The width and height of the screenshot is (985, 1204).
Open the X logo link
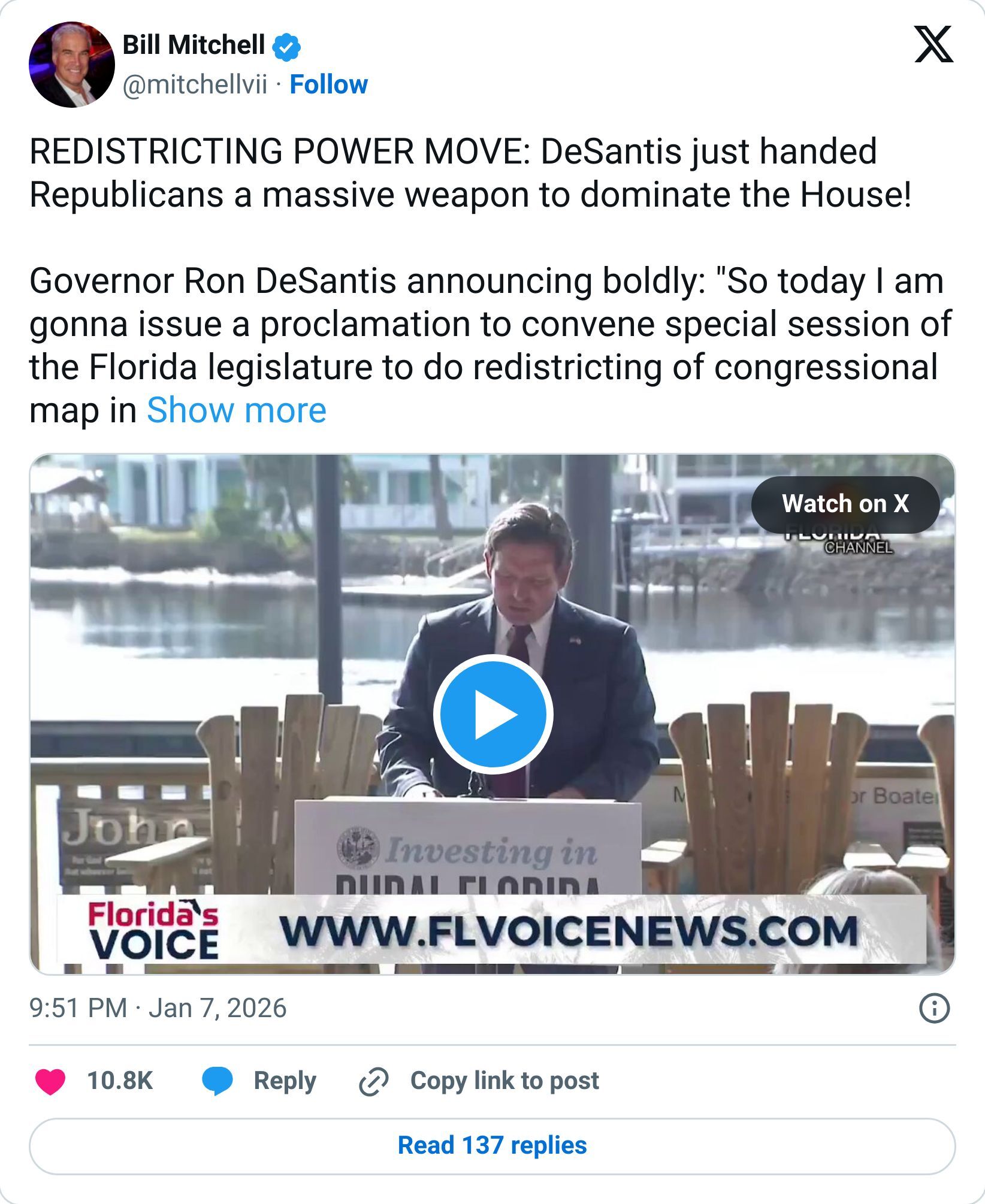tap(933, 44)
